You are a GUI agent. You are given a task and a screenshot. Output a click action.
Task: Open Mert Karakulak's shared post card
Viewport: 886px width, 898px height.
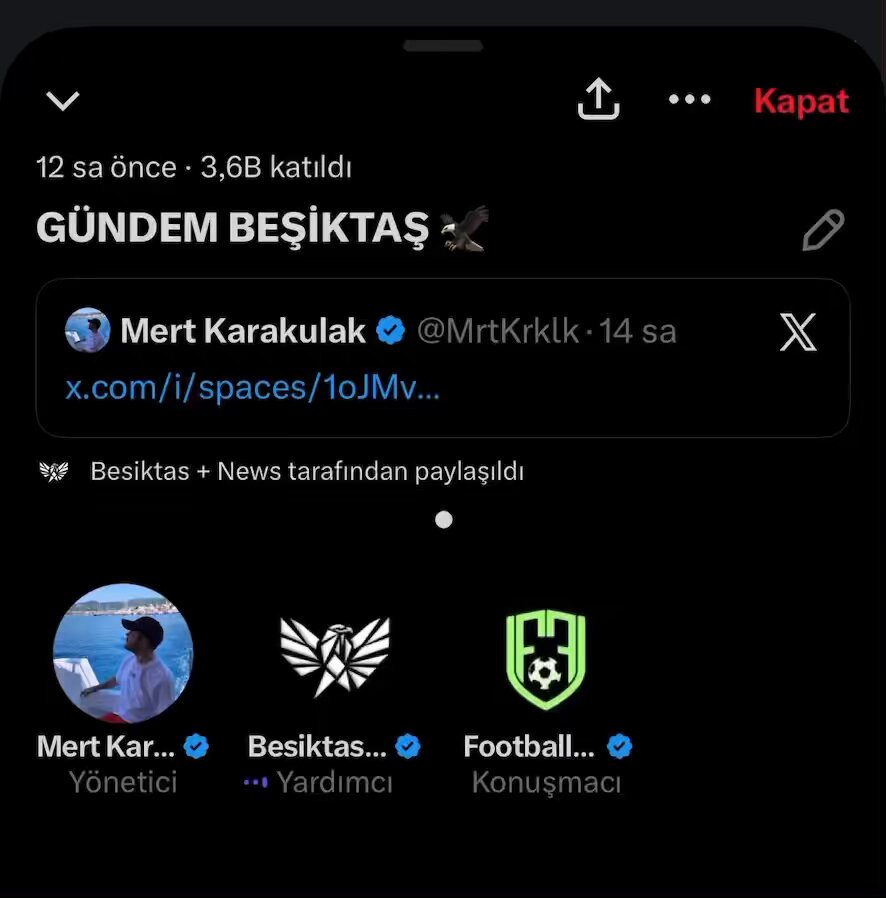(x=442, y=358)
